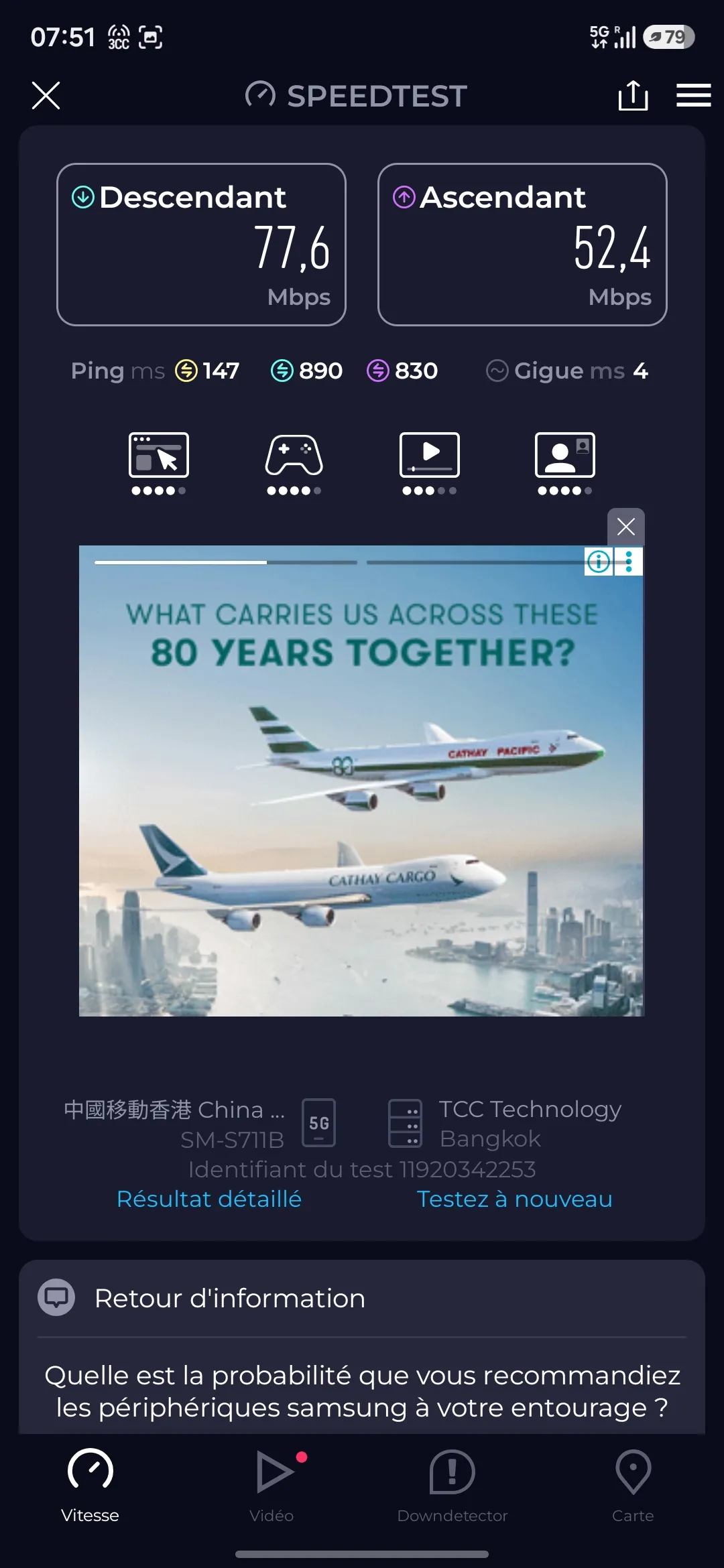724x1568 pixels.
Task: Open Résultat détaillé link
Action: (209, 1199)
